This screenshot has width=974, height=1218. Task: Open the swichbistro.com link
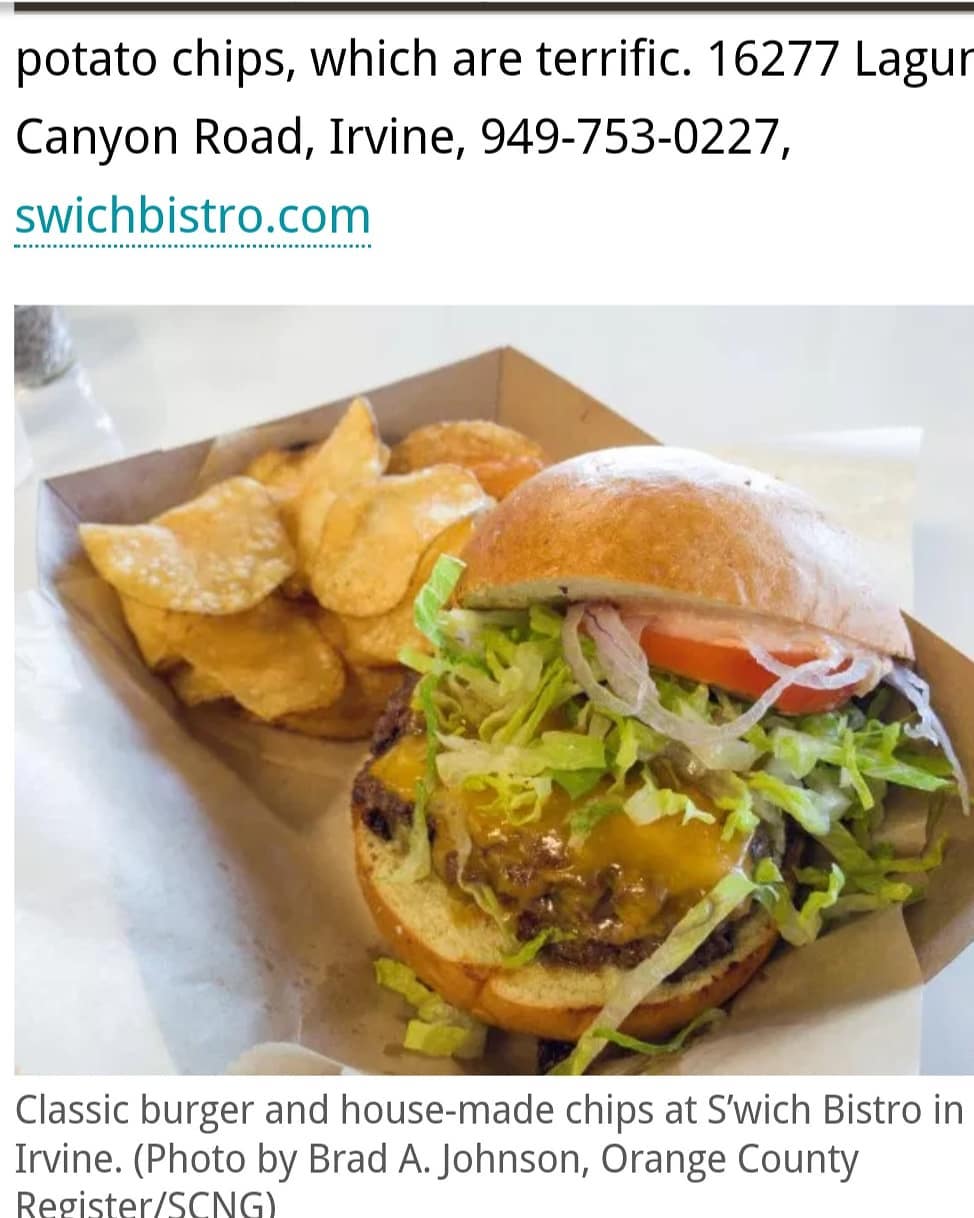[x=192, y=217]
